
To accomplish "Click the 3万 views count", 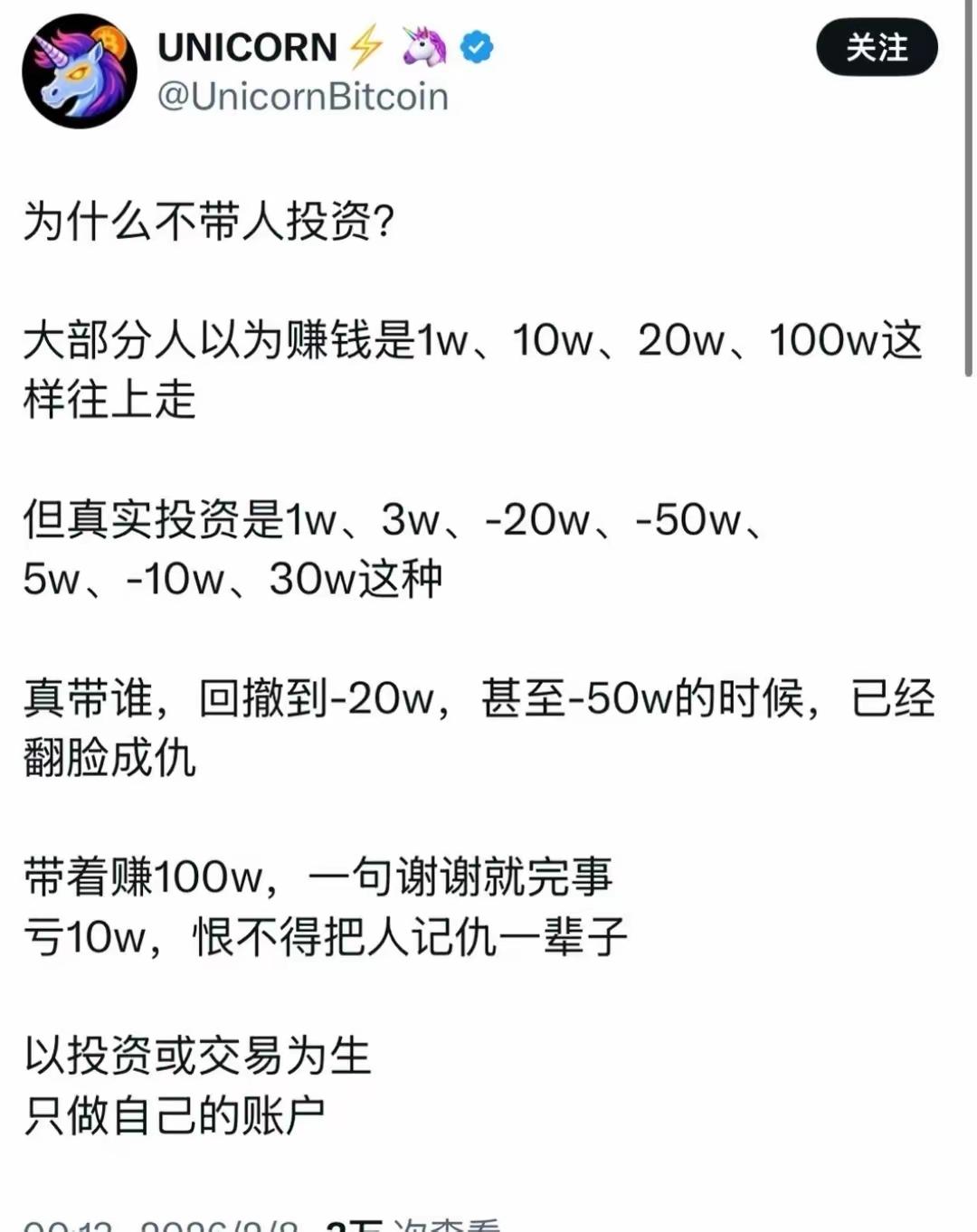I will (353, 1223).
